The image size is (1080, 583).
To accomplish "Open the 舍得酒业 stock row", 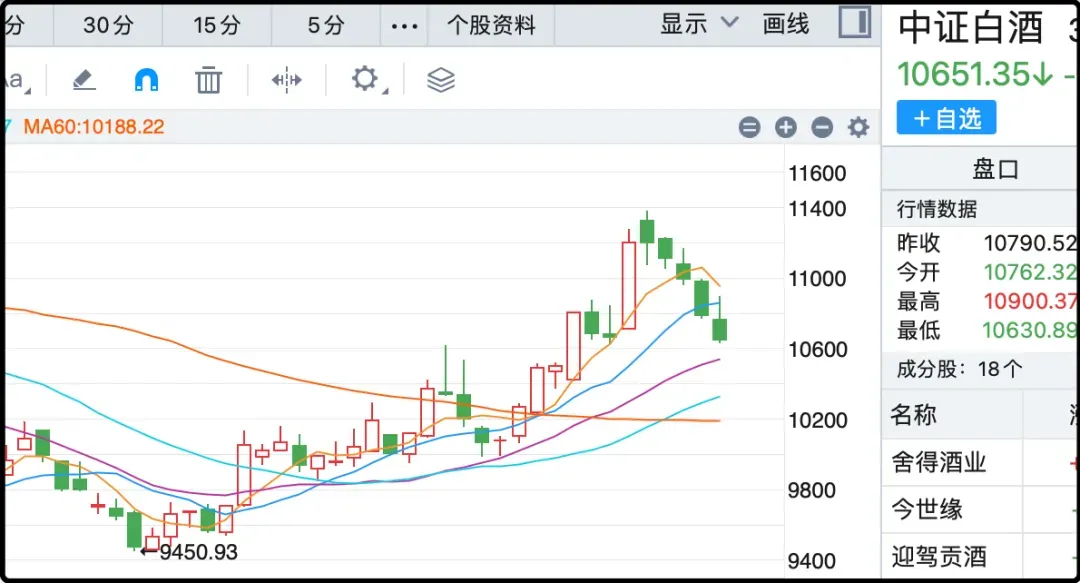I will [939, 462].
